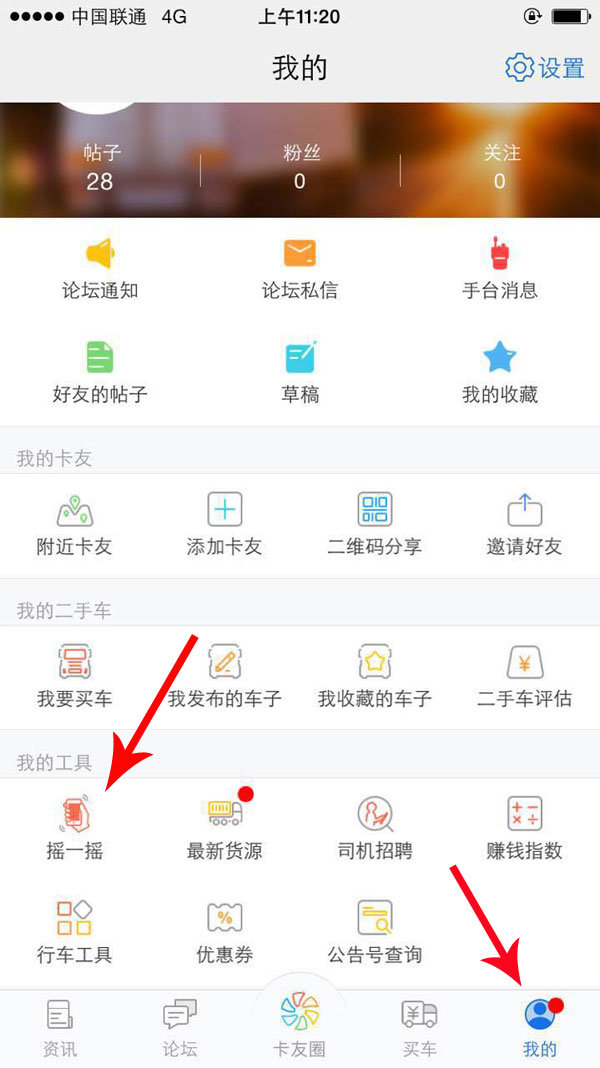This screenshot has width=600, height=1068.
Task: Open 论坛私信 messages
Action: 300,269
